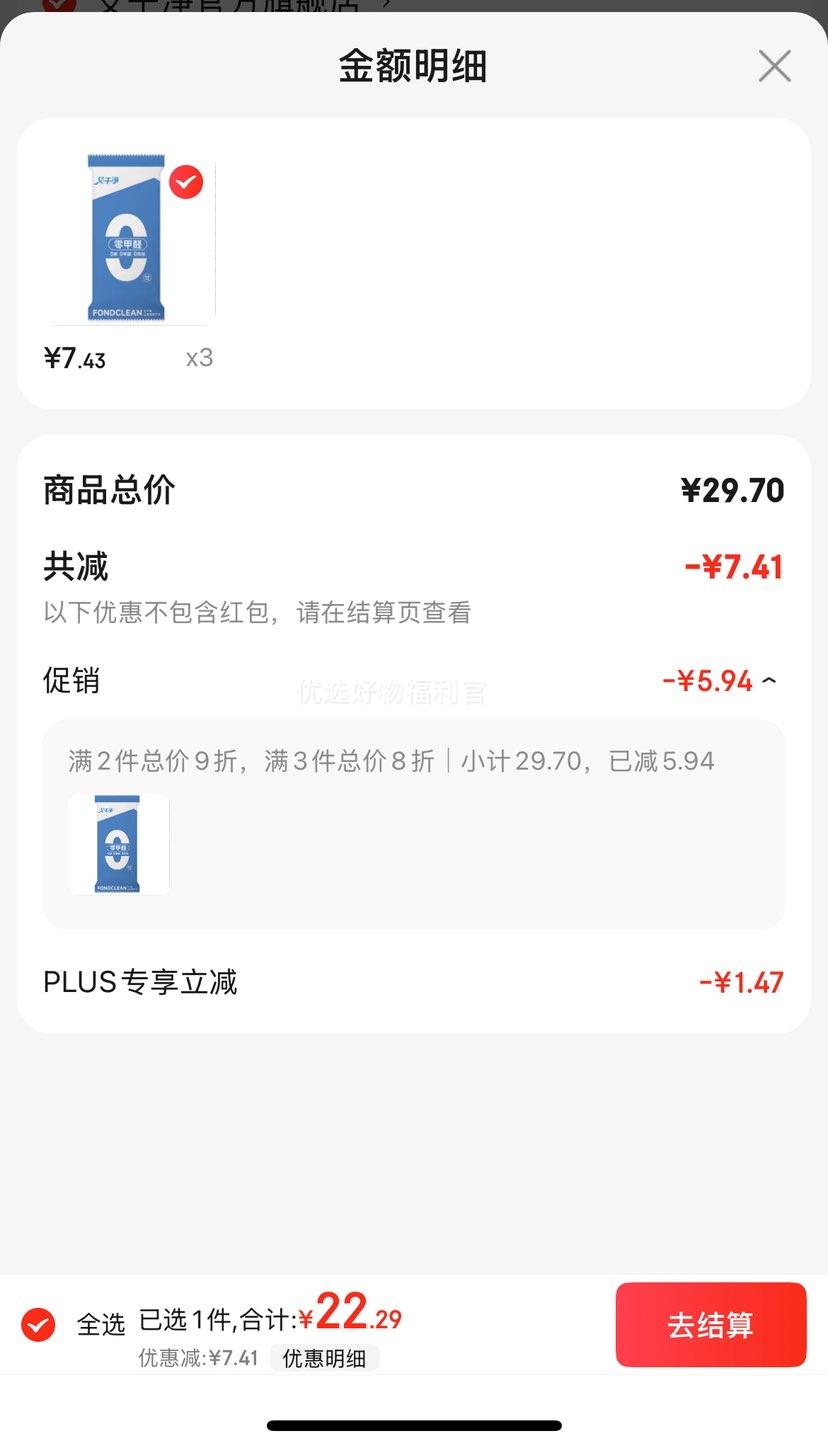Open the product thumbnail in promotion box

point(118,844)
